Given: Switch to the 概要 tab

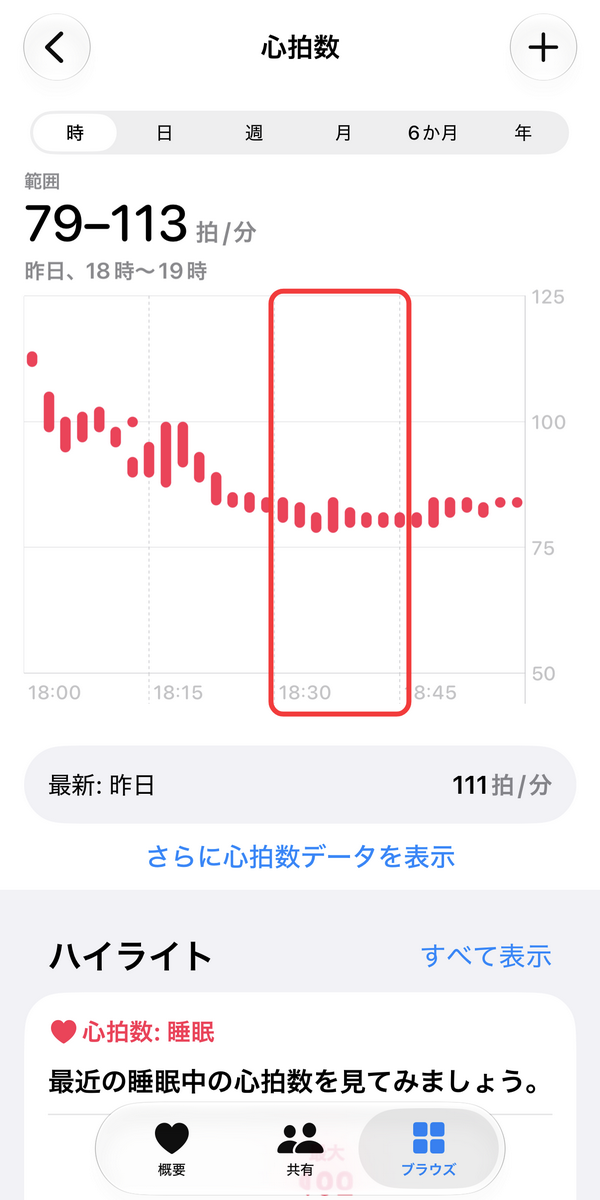Looking at the screenshot, I should tap(171, 1147).
